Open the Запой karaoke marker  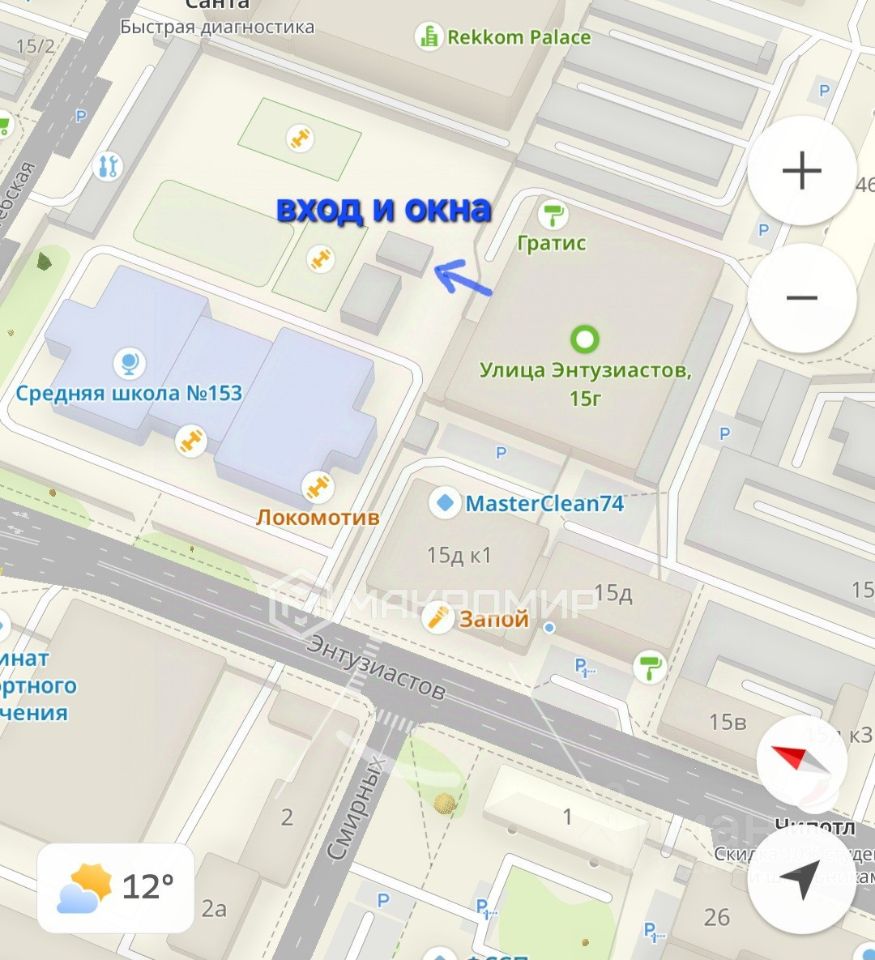(437, 618)
